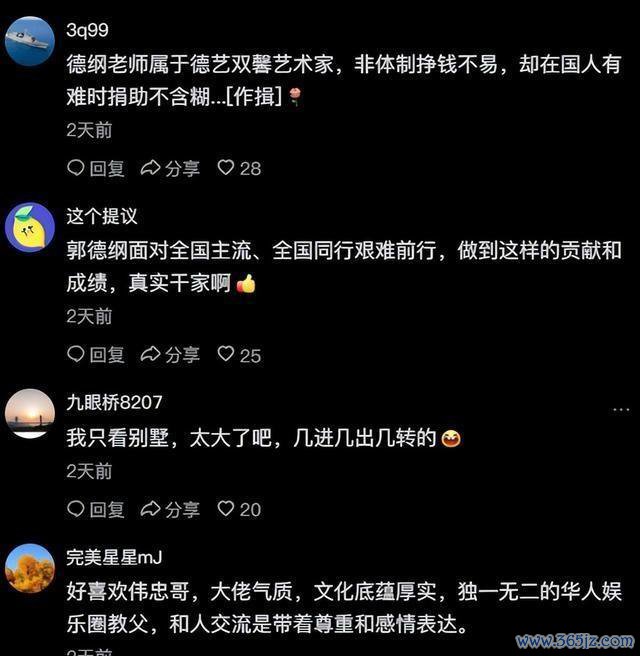640x656 pixels.
Task: Share 九眼桥8207's comment
Action: coord(170,509)
